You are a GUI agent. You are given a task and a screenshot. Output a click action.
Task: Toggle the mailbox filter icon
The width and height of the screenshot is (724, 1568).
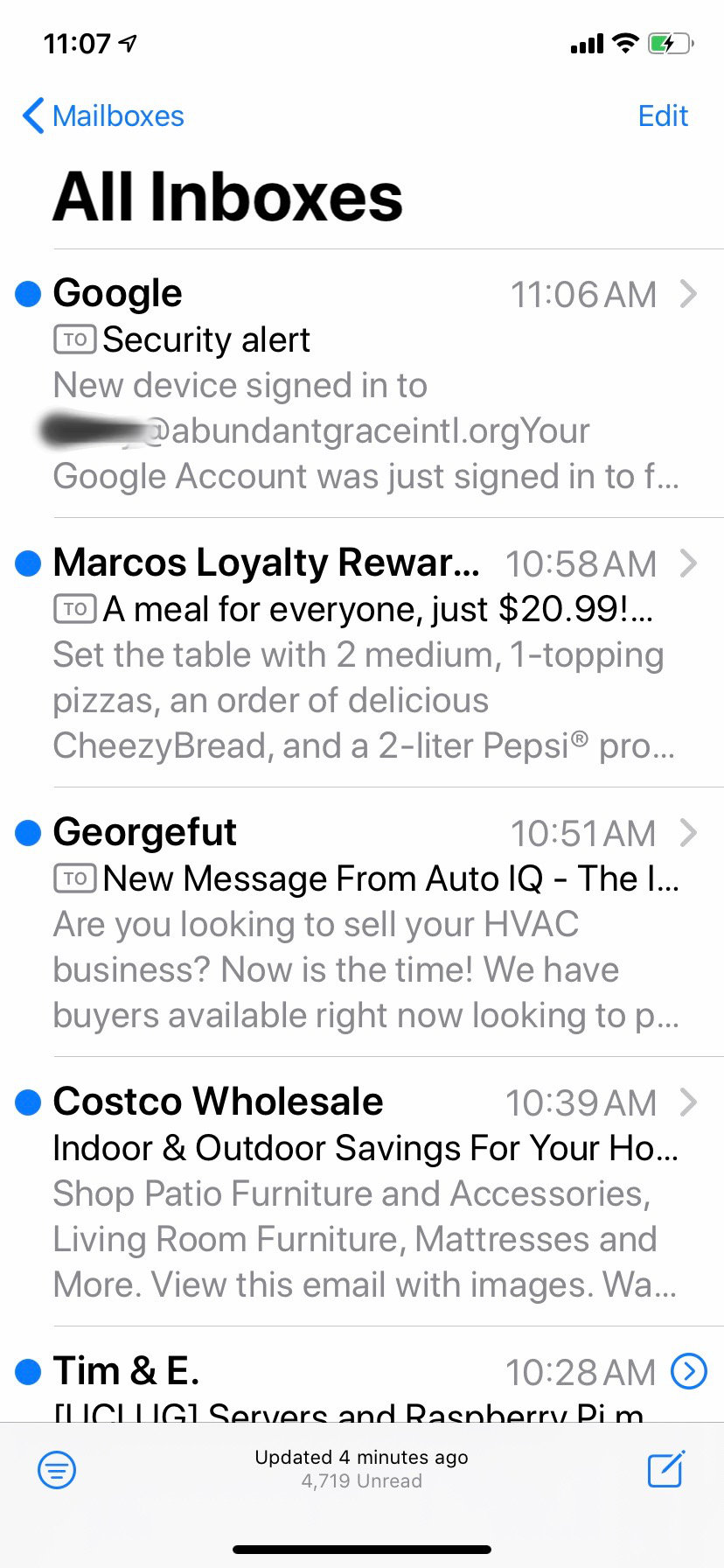[57, 1470]
